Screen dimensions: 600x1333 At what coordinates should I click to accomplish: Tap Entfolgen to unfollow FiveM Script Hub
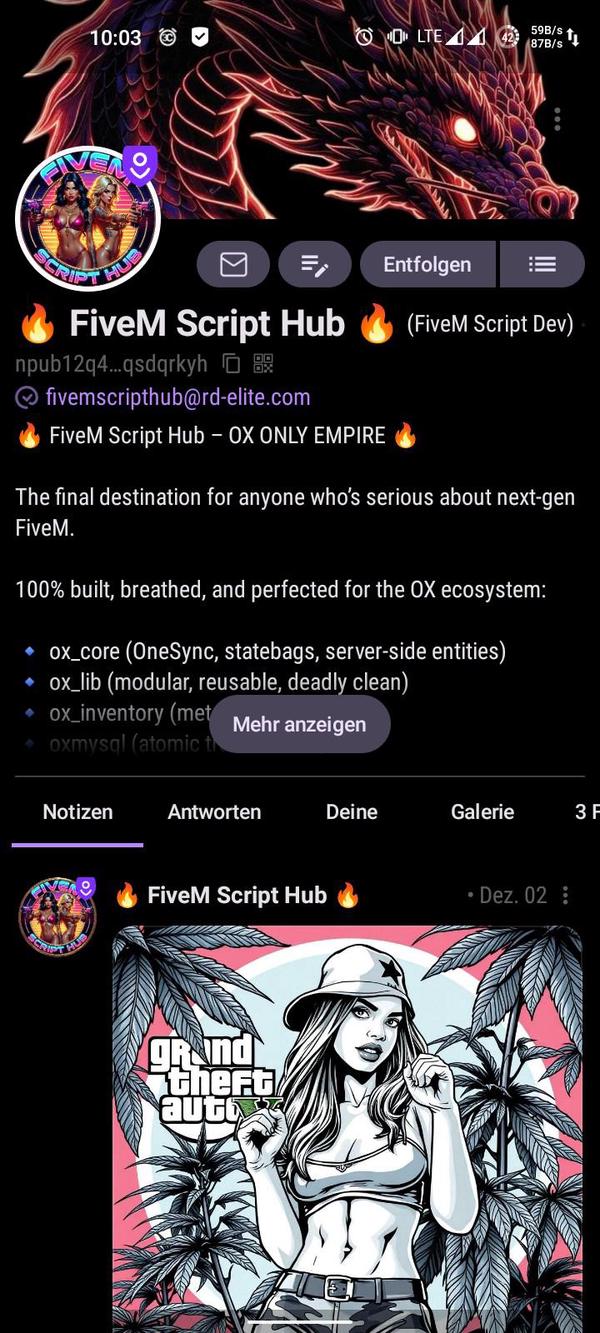click(x=427, y=264)
